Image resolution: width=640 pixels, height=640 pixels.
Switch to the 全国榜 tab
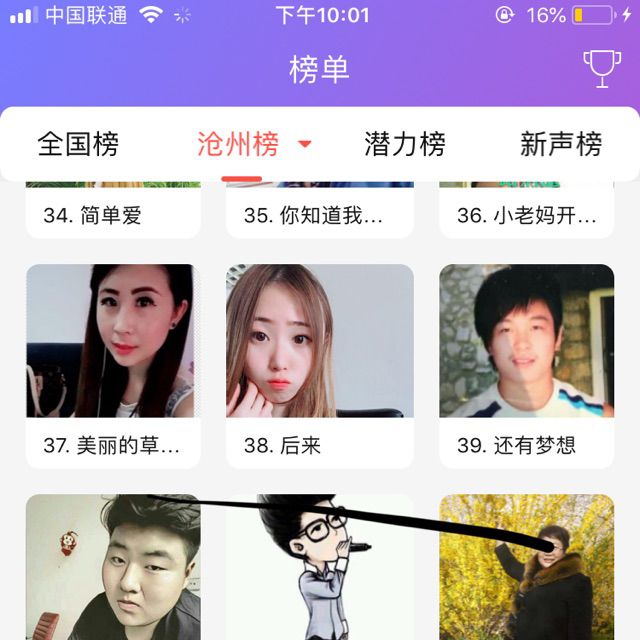(78, 144)
